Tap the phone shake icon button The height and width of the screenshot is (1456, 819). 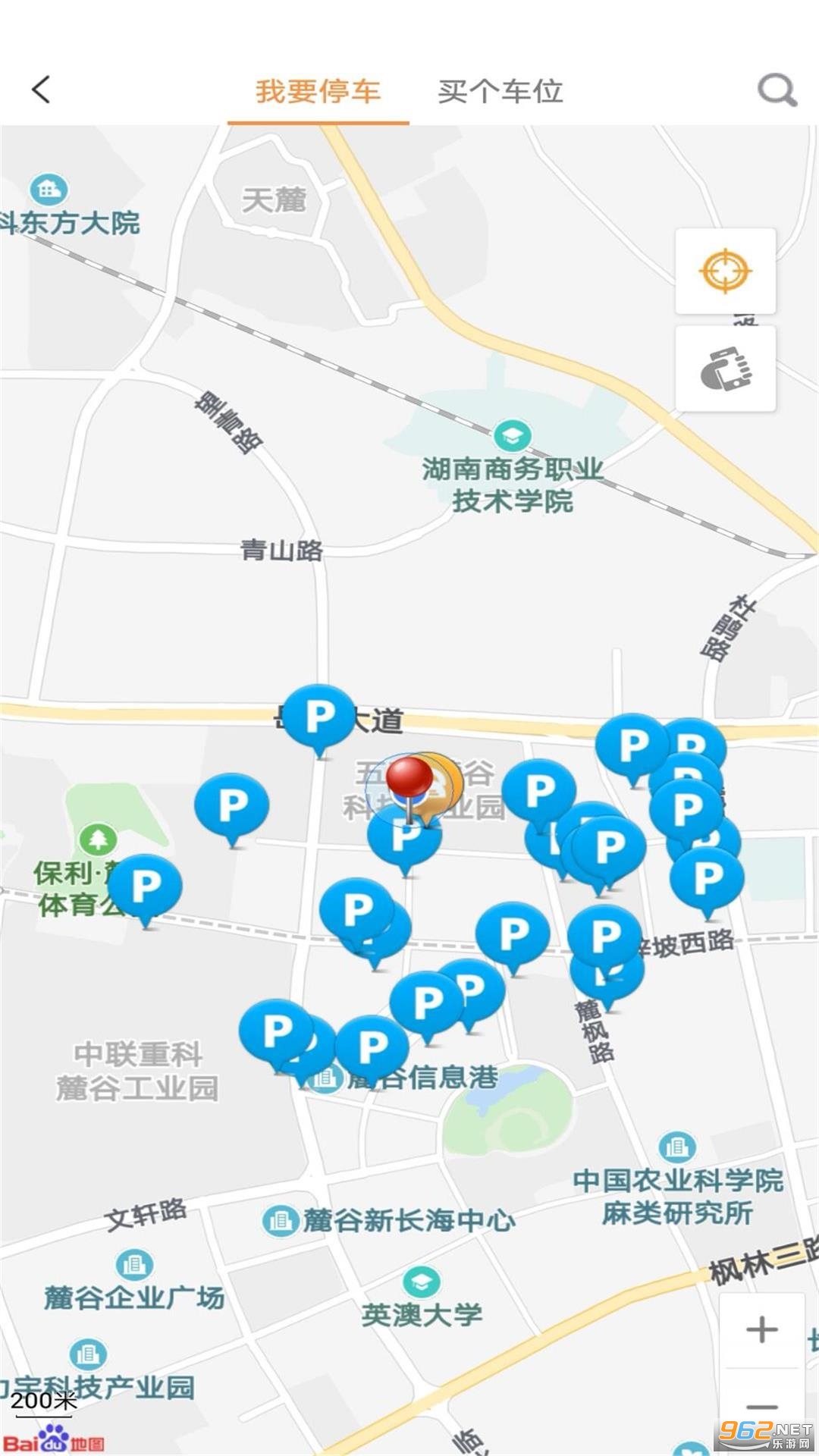pos(725,369)
